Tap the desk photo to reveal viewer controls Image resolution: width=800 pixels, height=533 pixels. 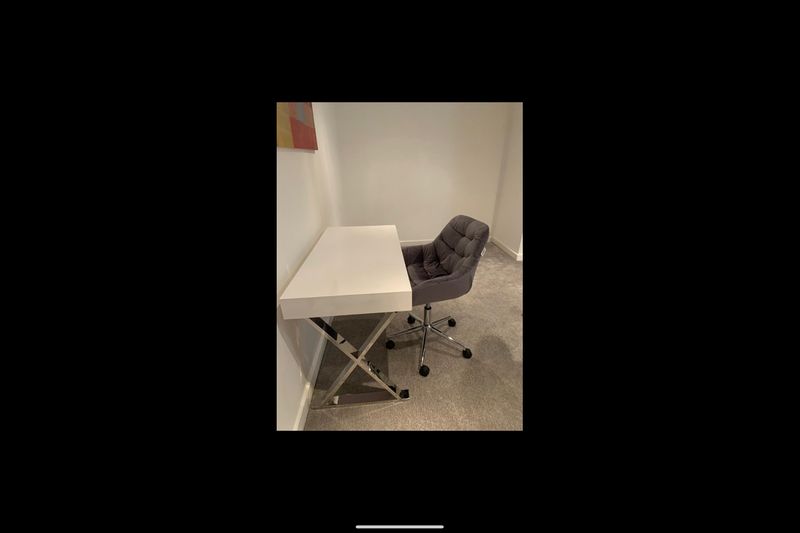(399, 266)
